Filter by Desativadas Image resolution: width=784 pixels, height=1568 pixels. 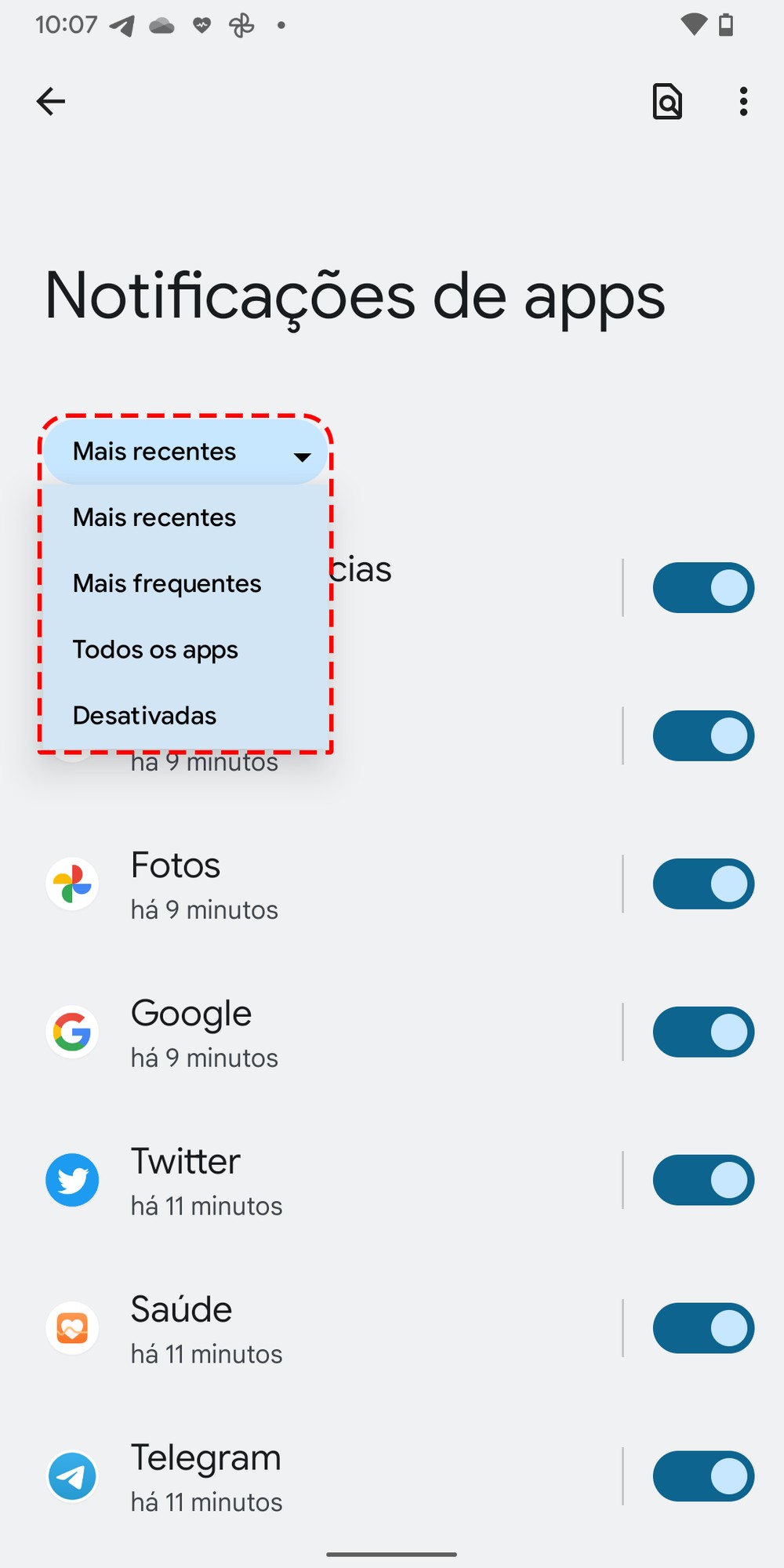144,715
